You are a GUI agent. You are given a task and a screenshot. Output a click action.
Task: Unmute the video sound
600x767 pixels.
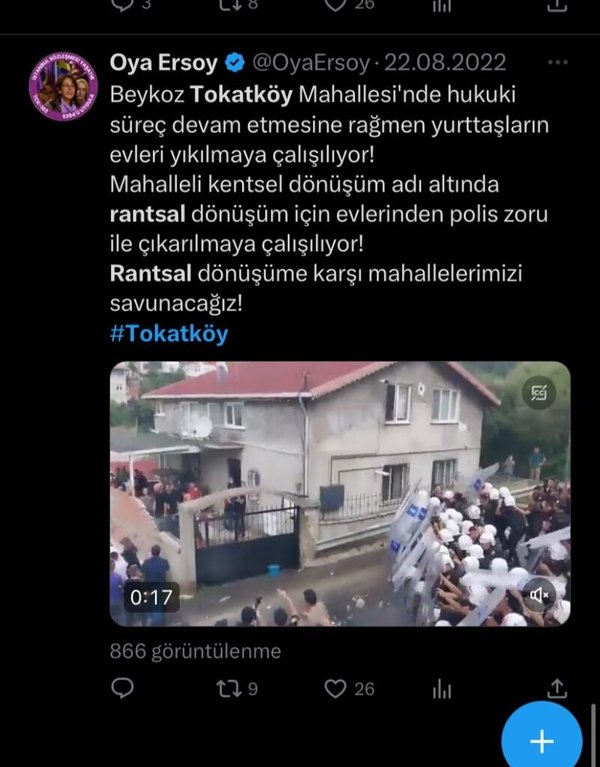540,596
